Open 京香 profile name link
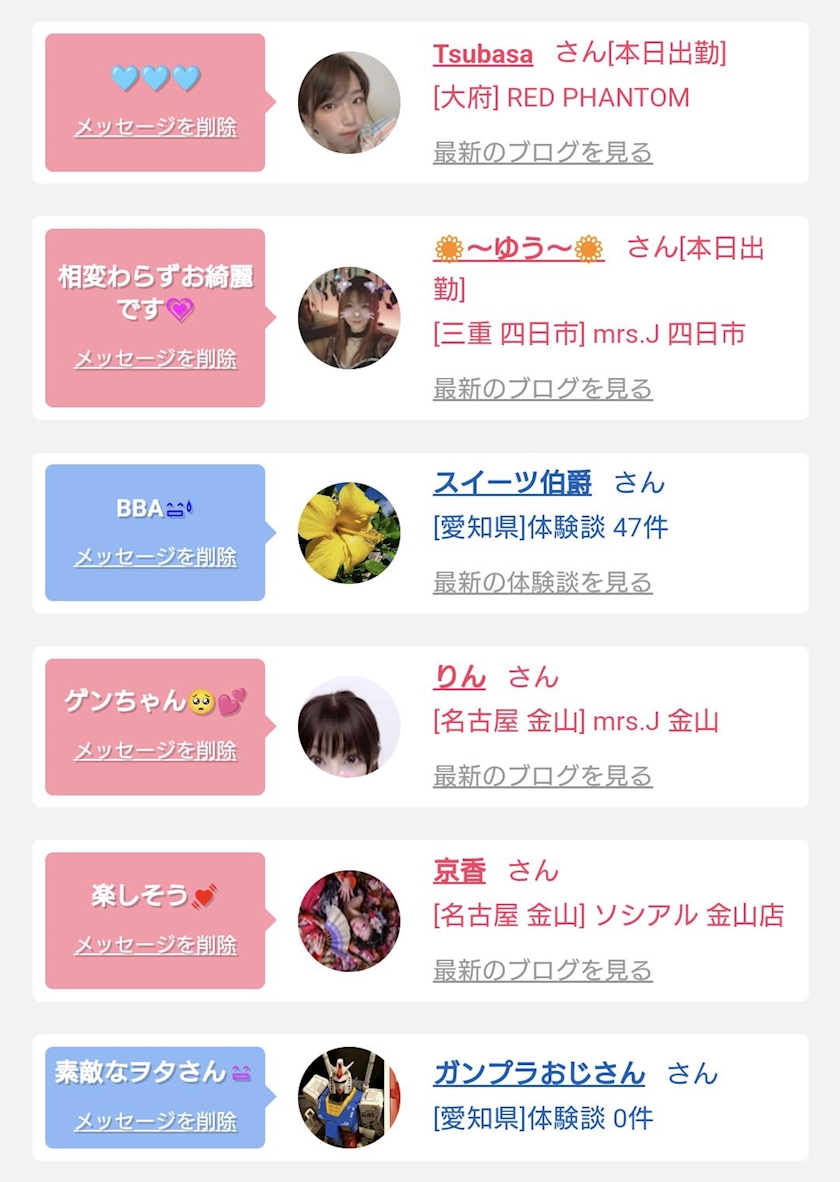The height and width of the screenshot is (1182, 840). [459, 871]
